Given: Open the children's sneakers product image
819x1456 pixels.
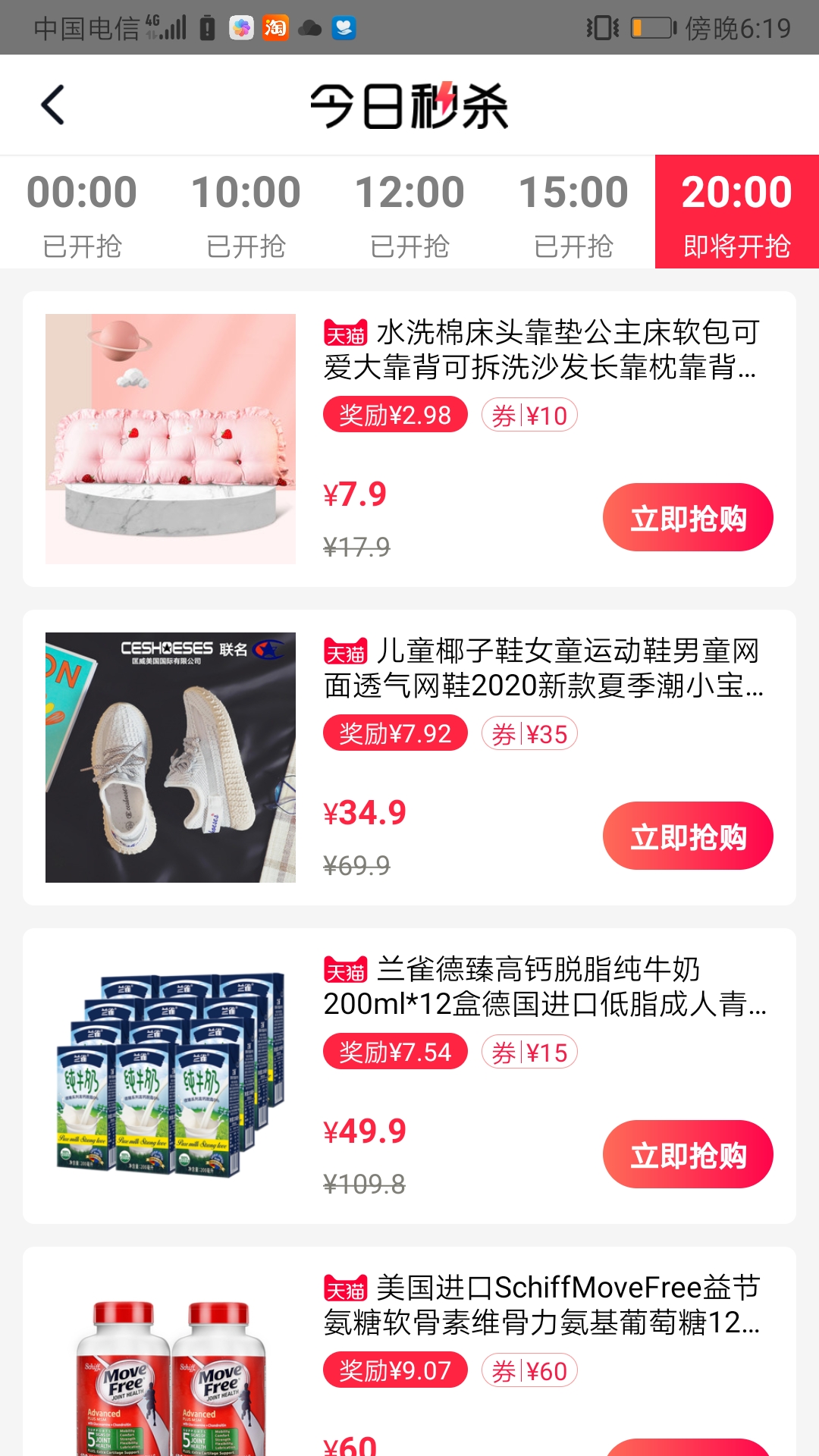Looking at the screenshot, I should 171,758.
